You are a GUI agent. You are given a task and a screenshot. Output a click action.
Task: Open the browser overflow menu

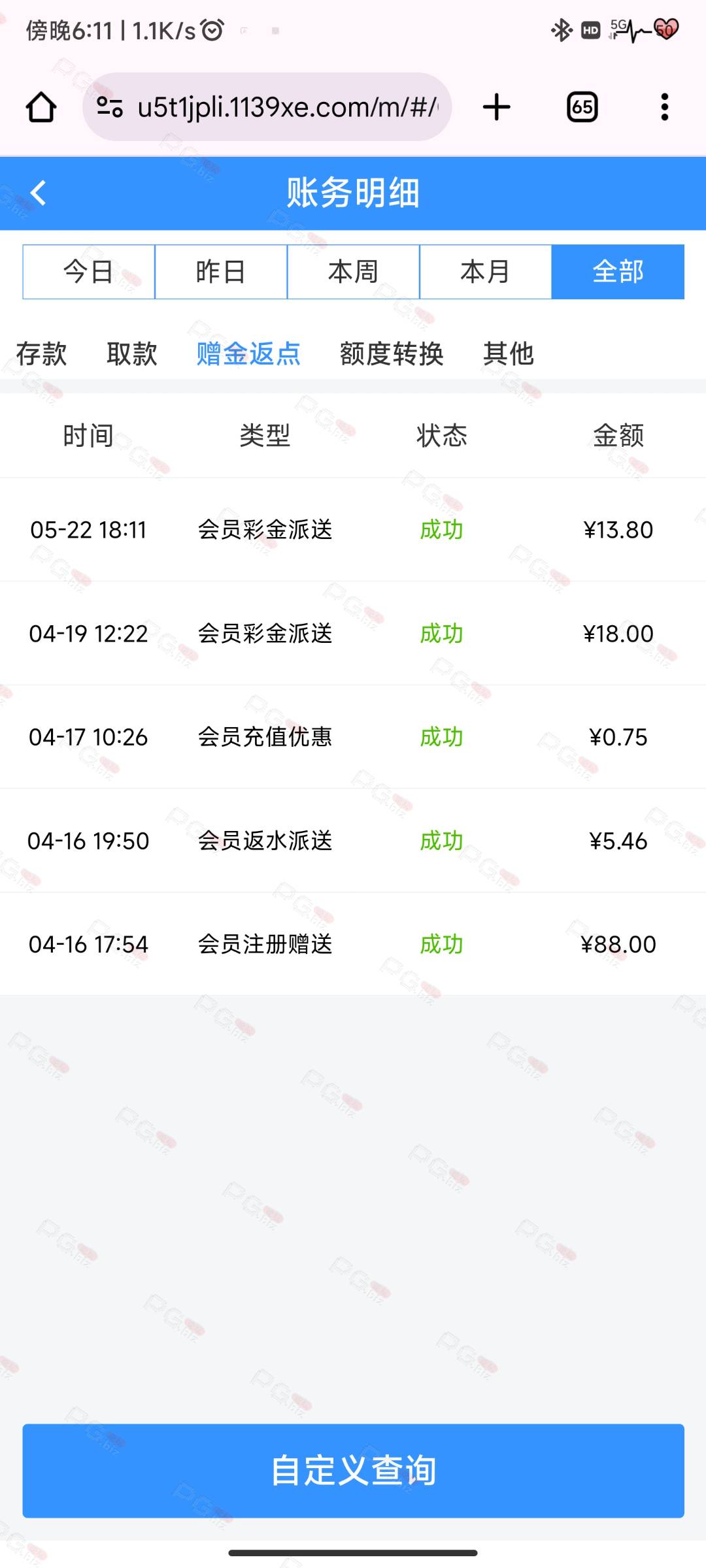pyautogui.click(x=665, y=107)
